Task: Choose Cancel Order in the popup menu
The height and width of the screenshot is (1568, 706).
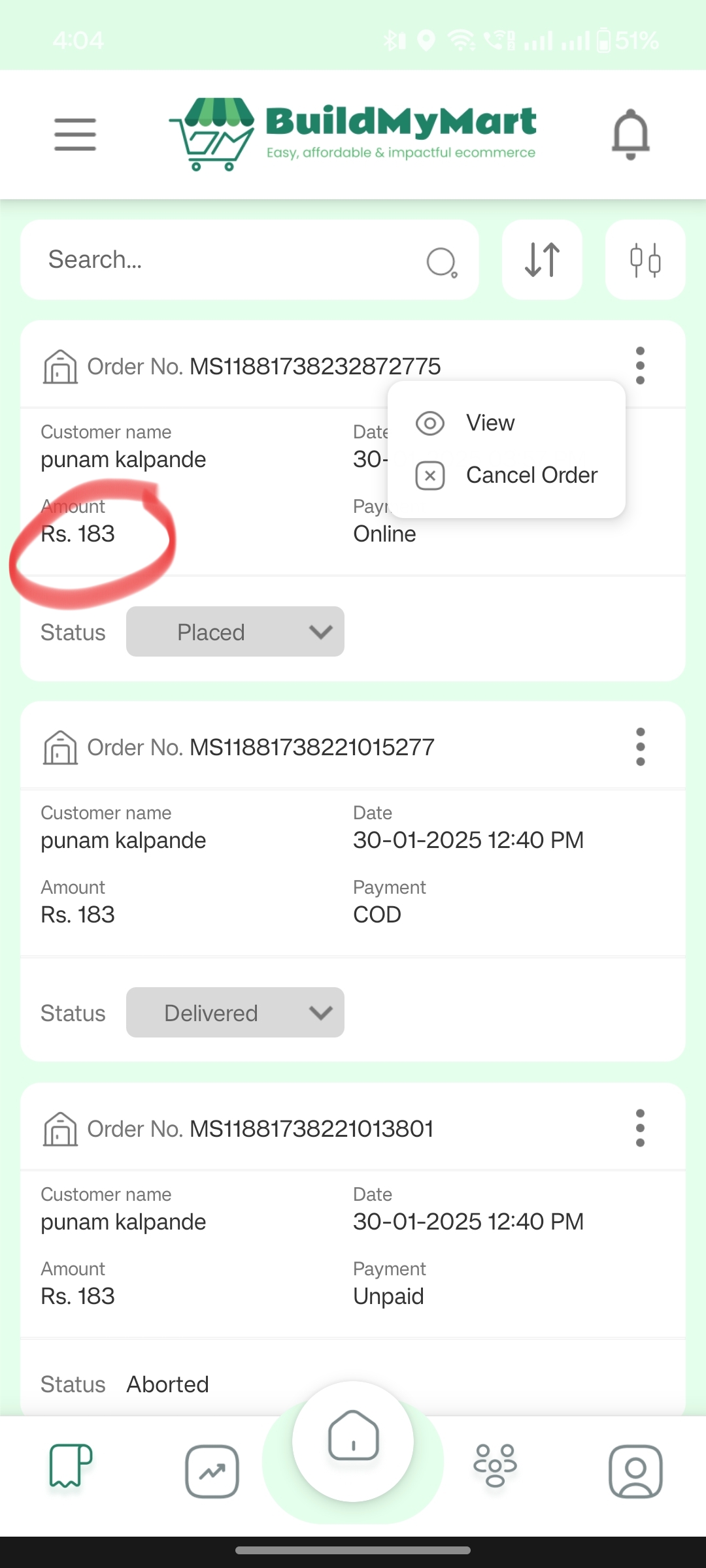Action: coord(506,475)
